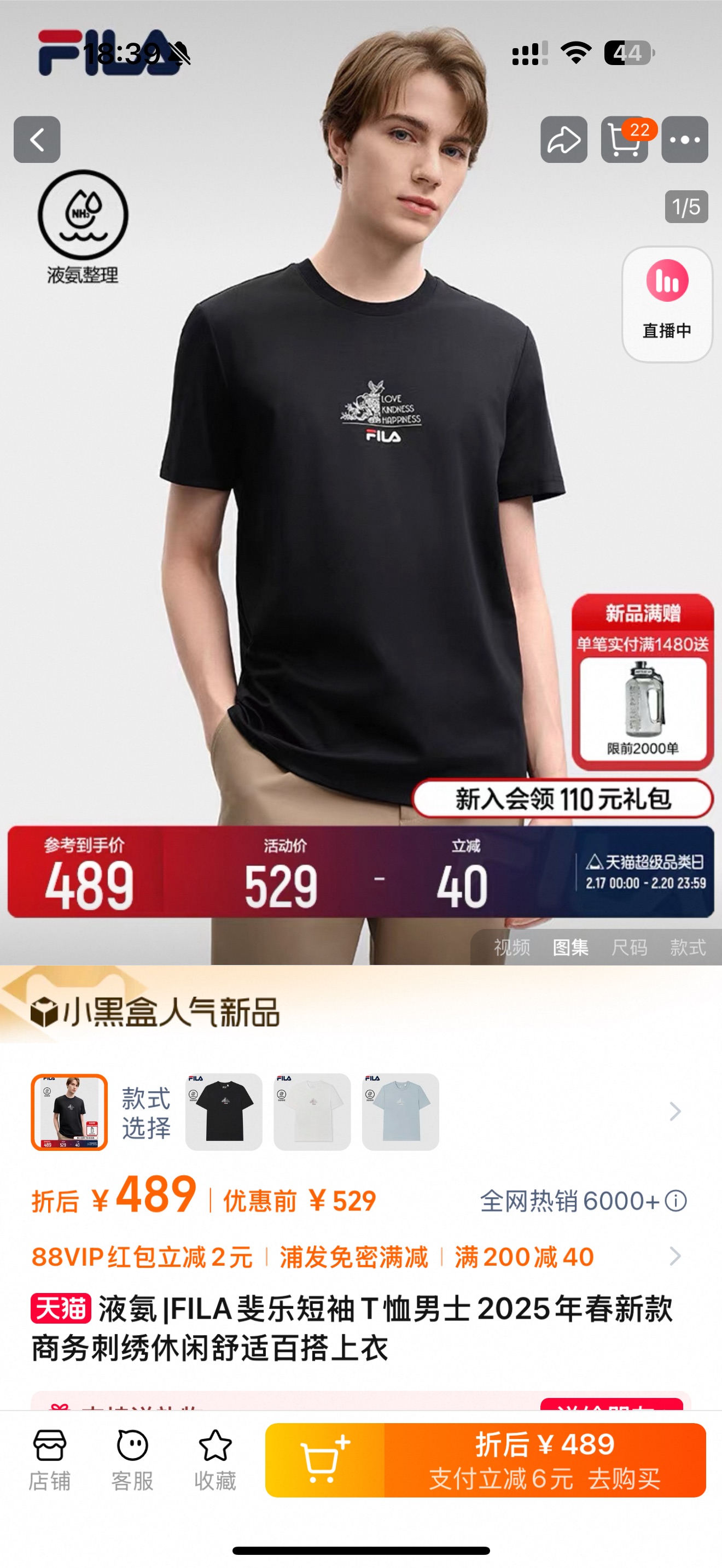
Task: Switch to the 尺码 tab
Action: 629,947
